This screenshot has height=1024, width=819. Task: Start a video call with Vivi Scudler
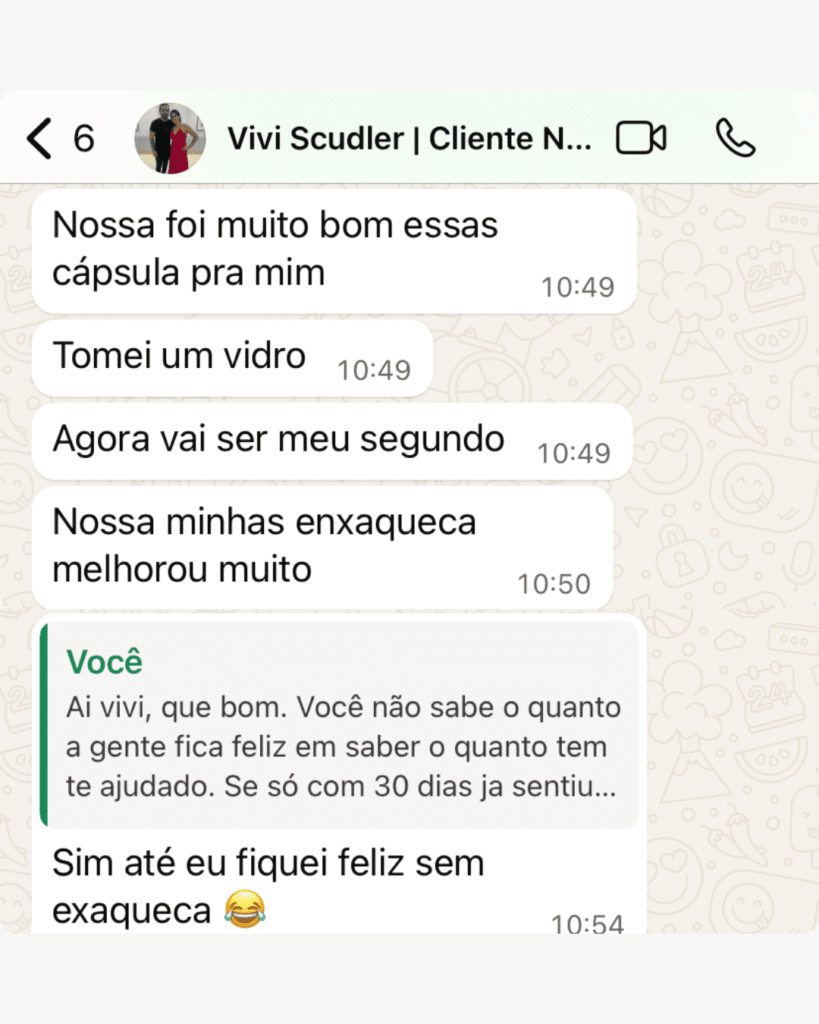point(641,139)
